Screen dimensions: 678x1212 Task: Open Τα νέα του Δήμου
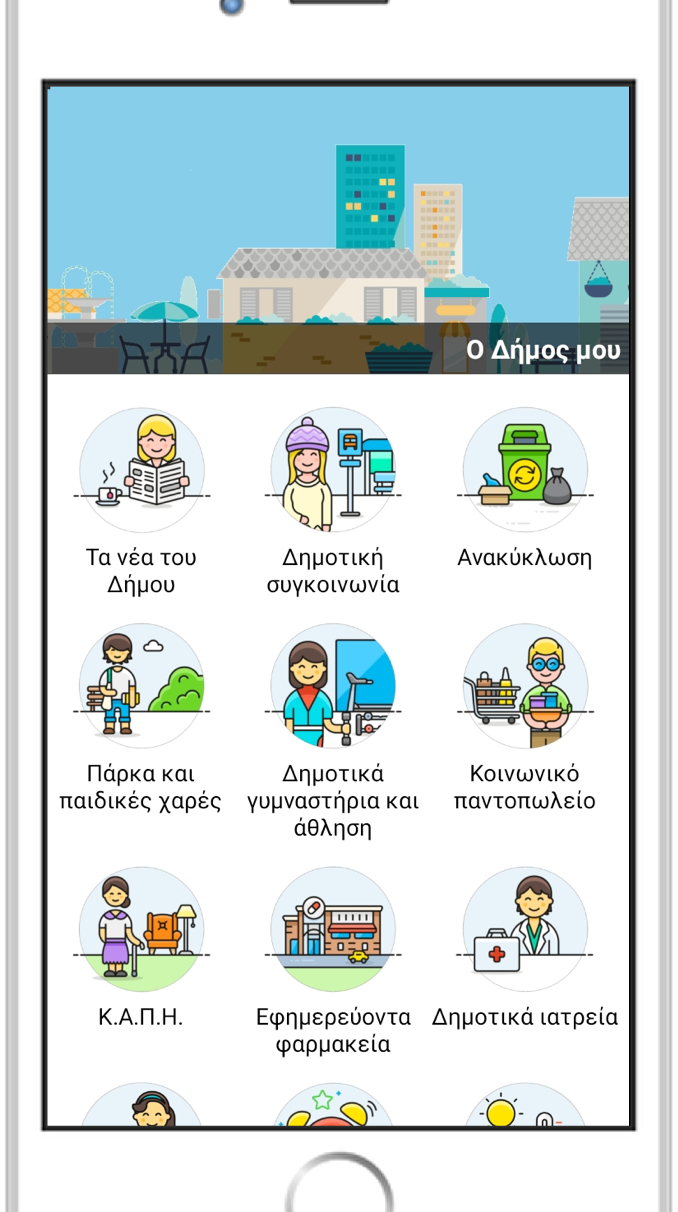(141, 470)
